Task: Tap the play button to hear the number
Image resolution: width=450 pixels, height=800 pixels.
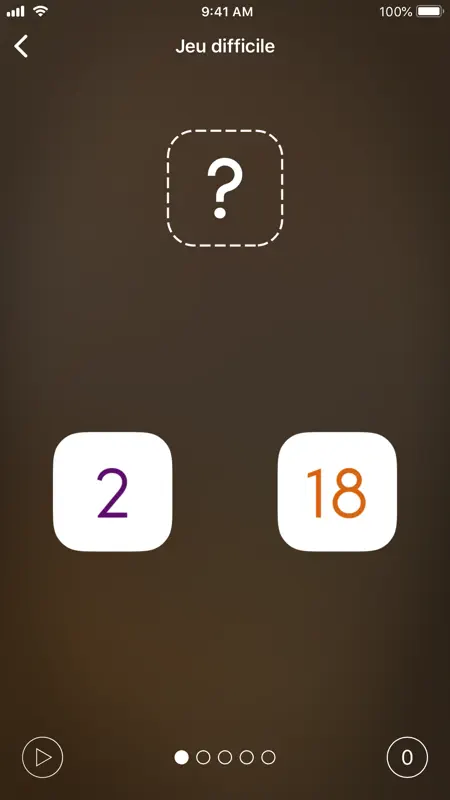Action: click(x=43, y=757)
